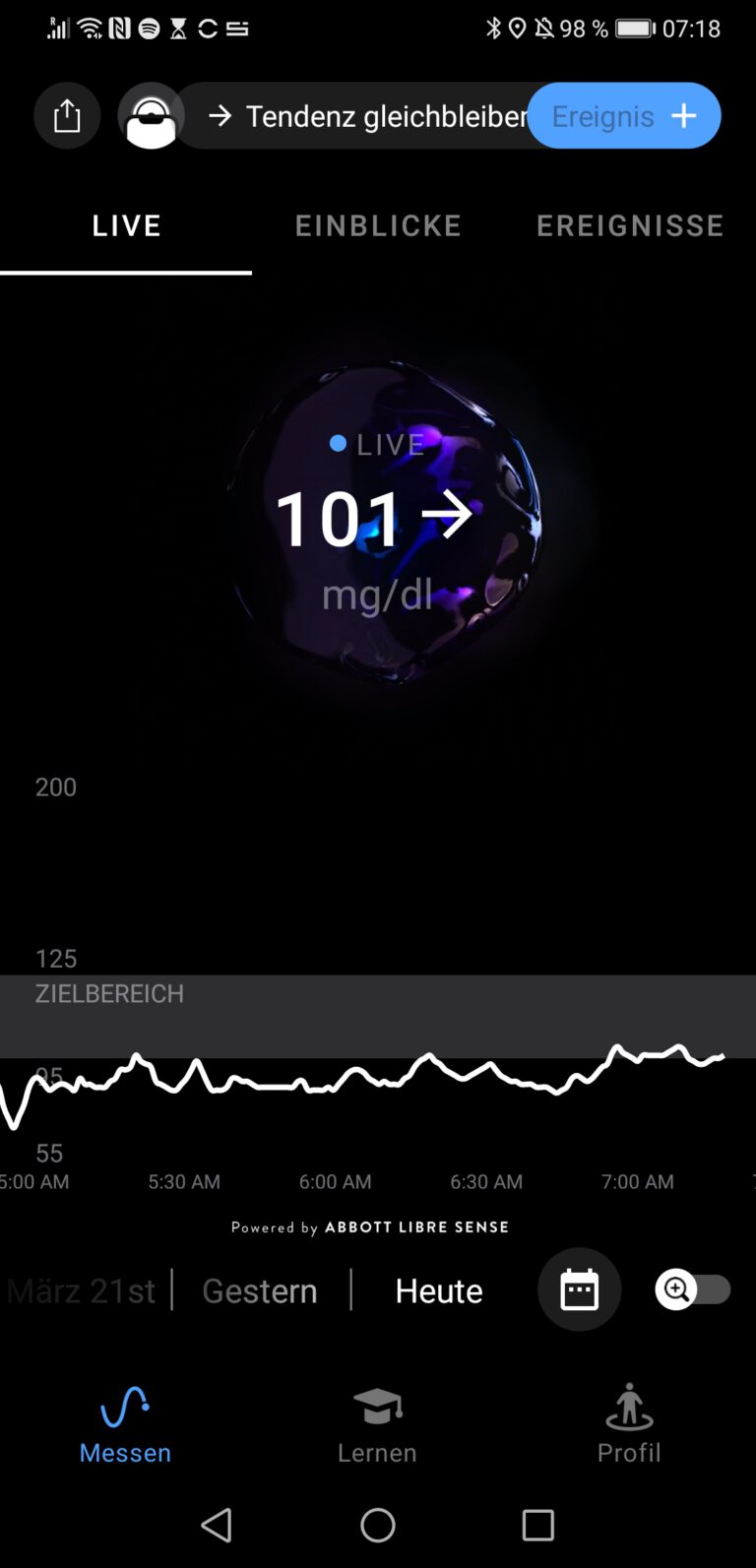Toggle the graph zoom switch
Screen dimensions: 756x1568
(693, 1289)
